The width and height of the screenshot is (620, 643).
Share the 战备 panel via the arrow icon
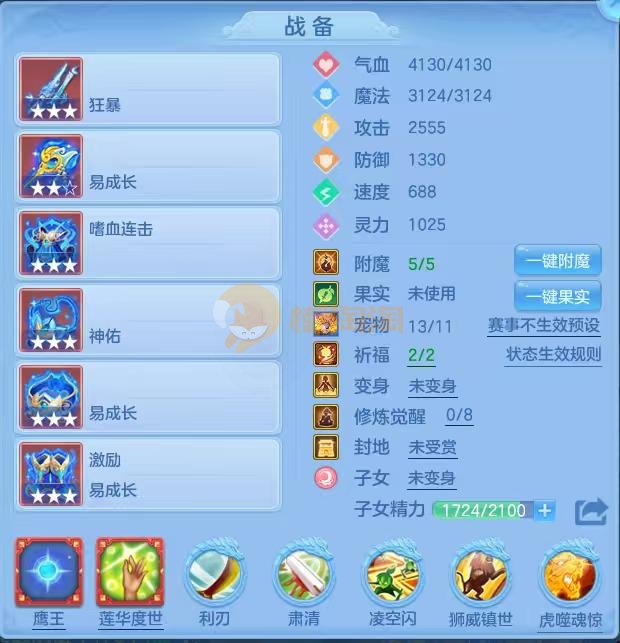pos(591,512)
